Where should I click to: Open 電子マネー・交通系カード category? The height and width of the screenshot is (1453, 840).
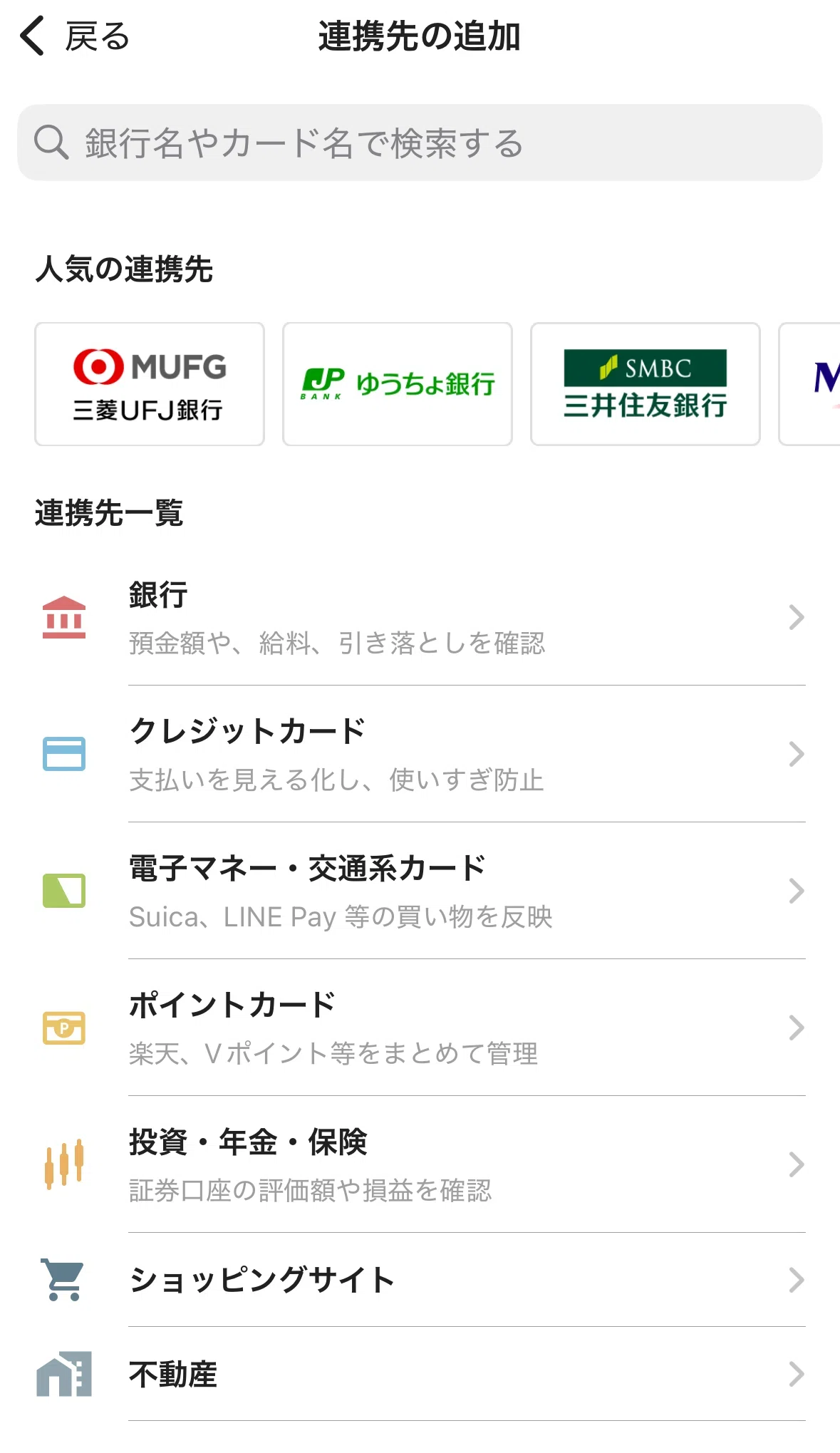420,891
